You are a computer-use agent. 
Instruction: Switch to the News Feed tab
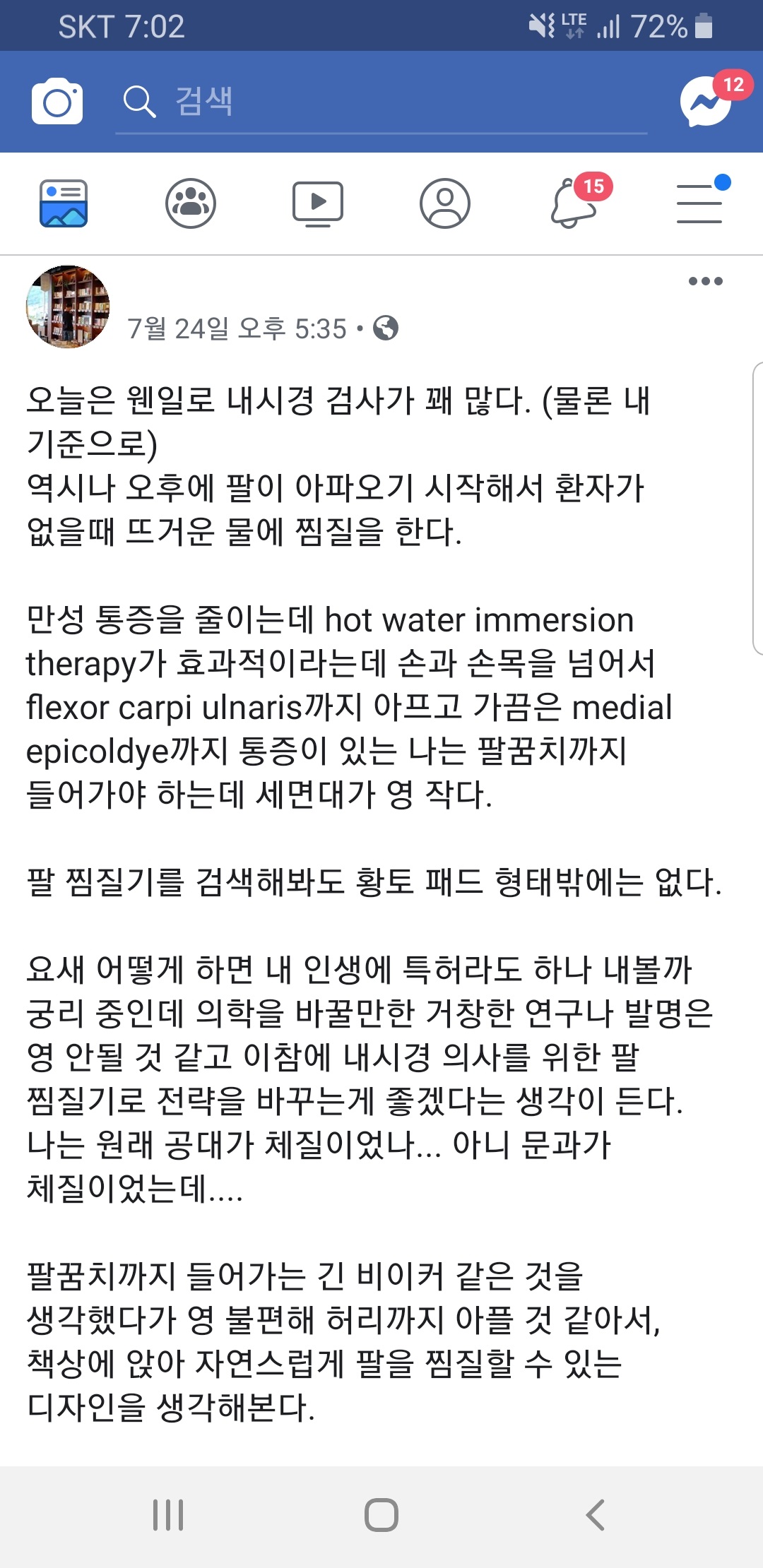(64, 203)
